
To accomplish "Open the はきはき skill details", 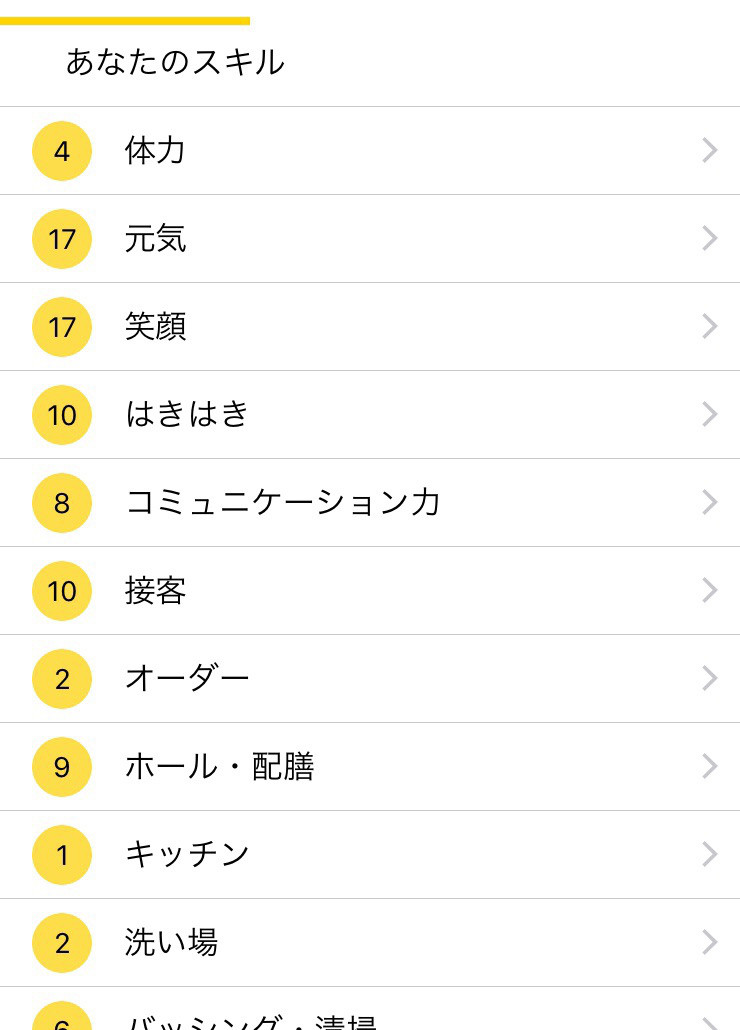I will tap(370, 415).
